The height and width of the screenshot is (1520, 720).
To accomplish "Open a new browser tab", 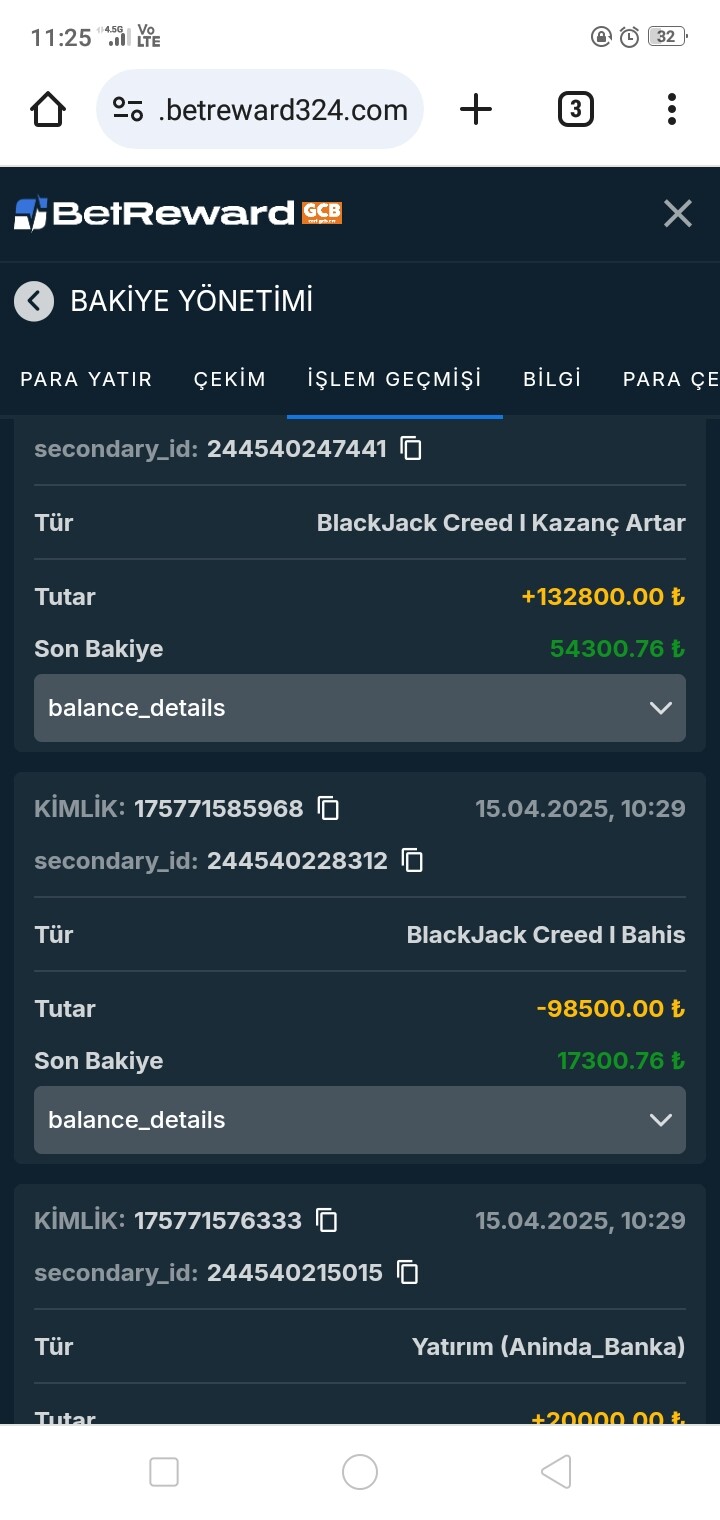I will point(476,109).
